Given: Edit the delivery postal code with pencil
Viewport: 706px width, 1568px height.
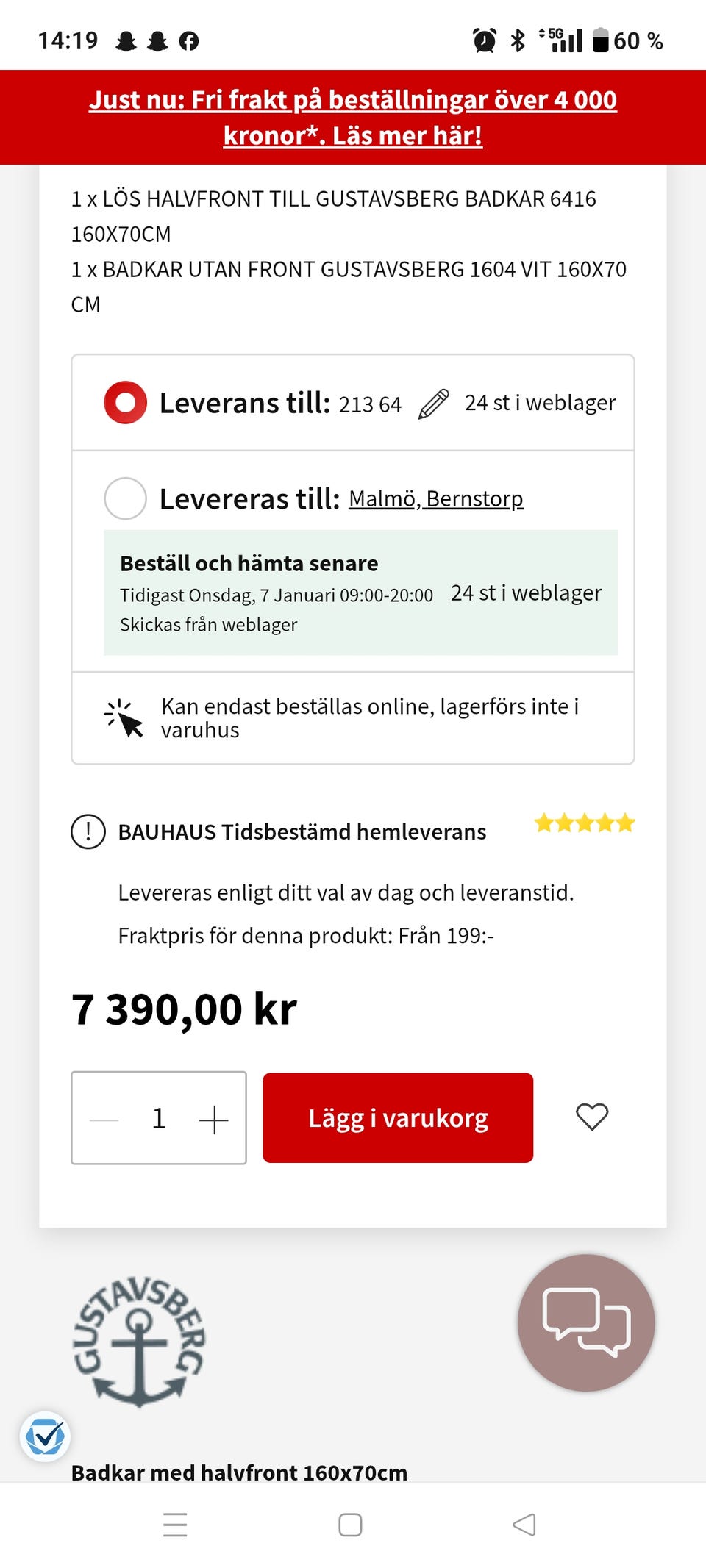Looking at the screenshot, I should pyautogui.click(x=433, y=404).
